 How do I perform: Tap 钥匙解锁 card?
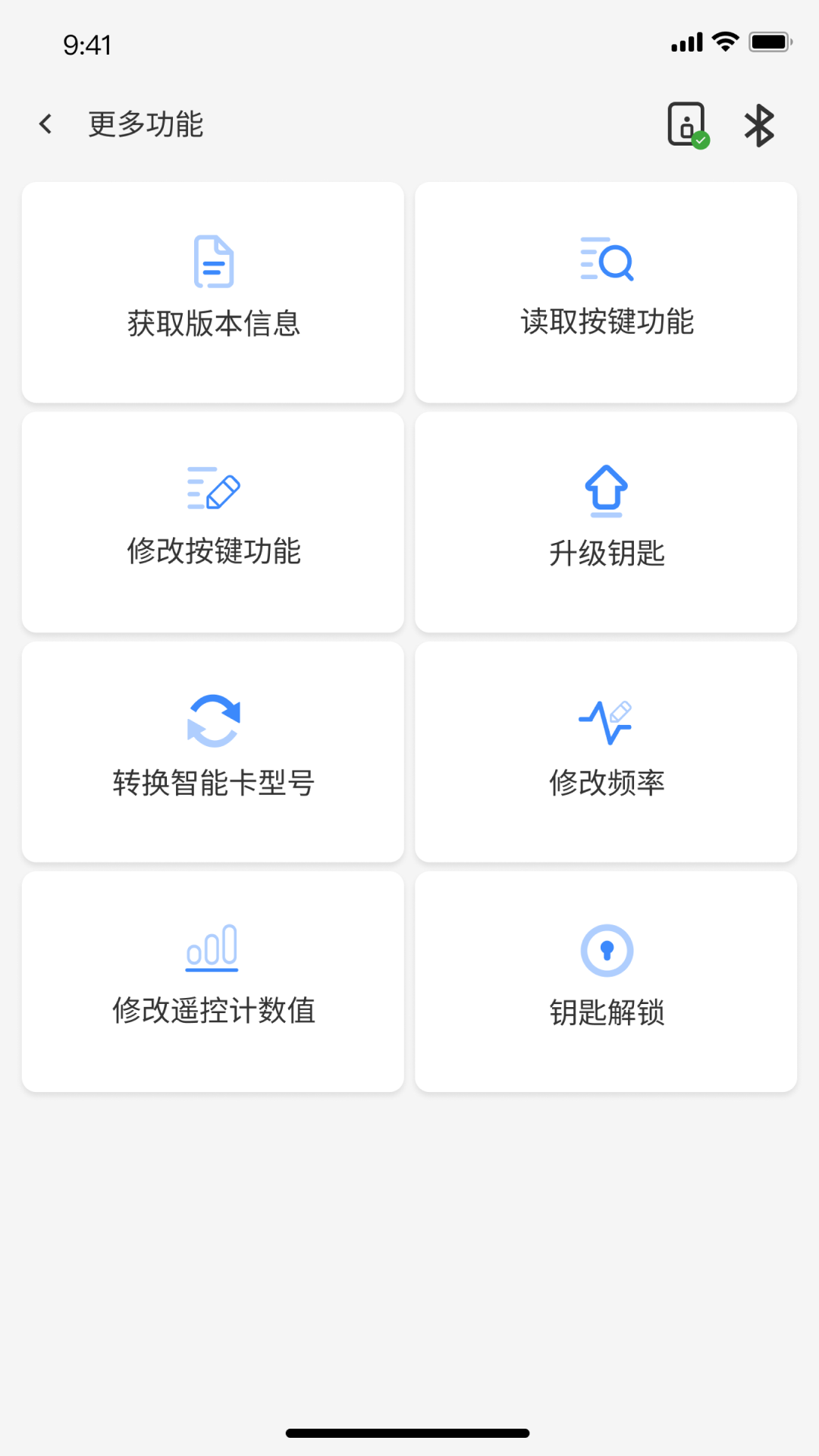click(x=606, y=981)
